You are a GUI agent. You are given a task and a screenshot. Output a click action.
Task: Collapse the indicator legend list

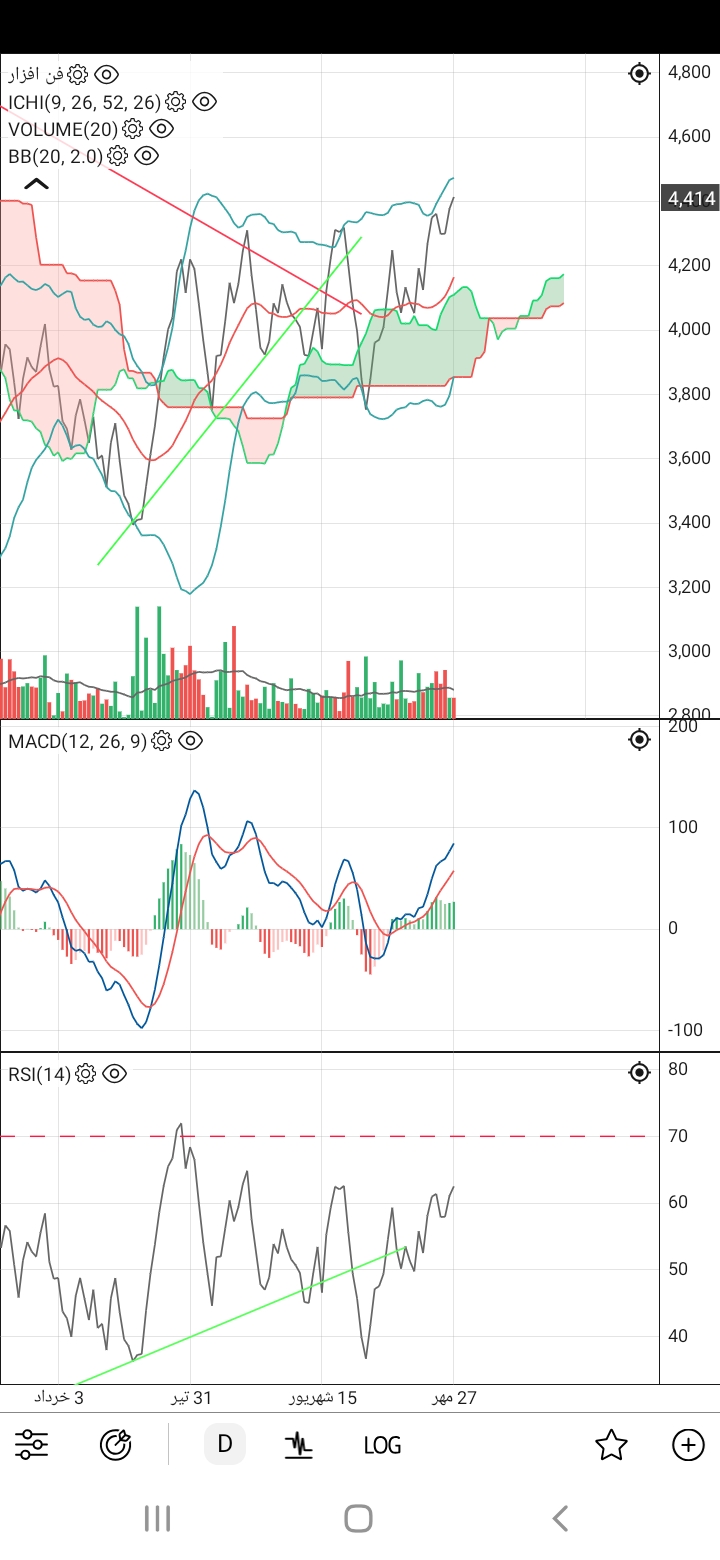coord(36,184)
